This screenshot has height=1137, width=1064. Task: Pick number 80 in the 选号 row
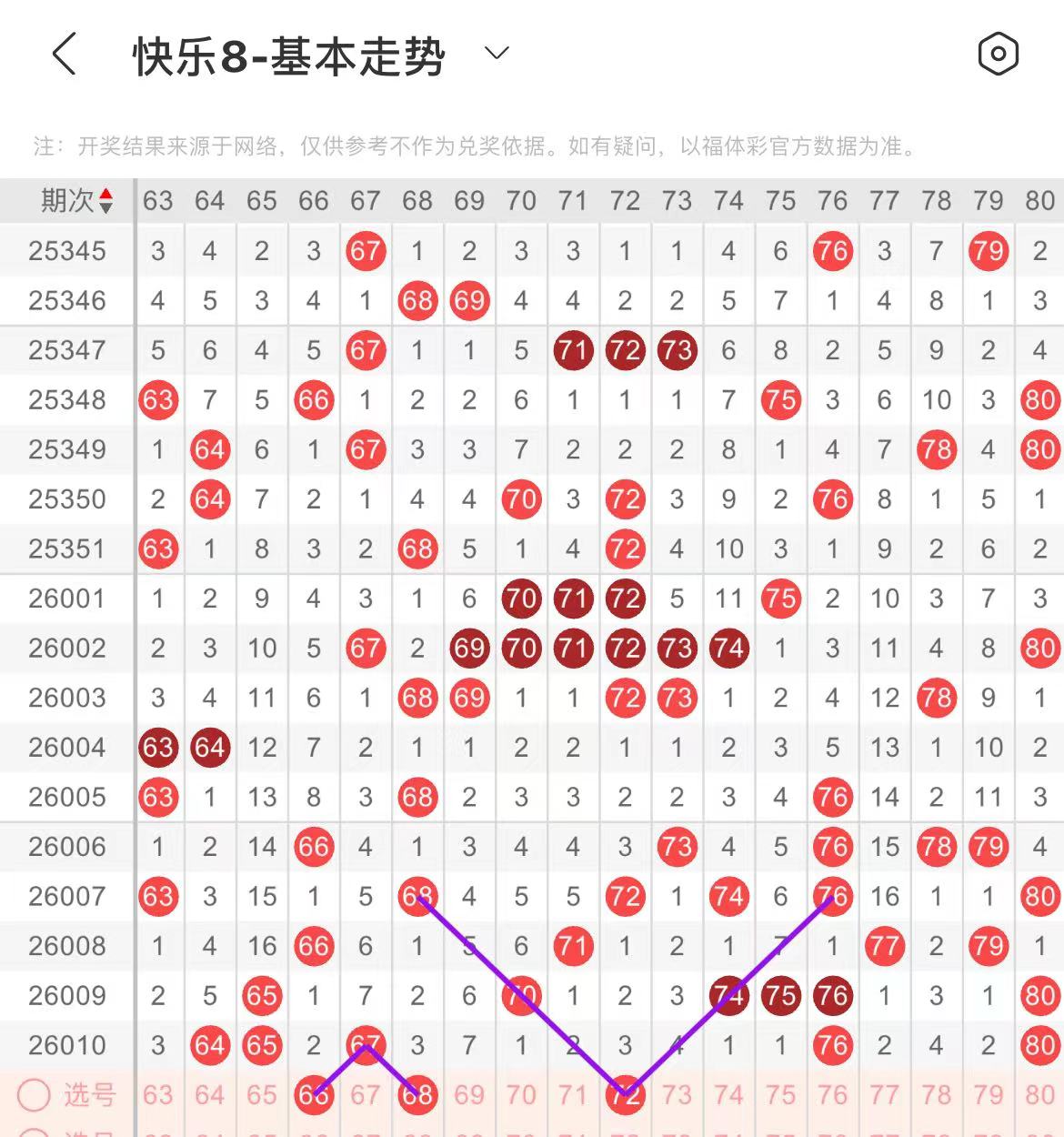[x=1039, y=1095]
